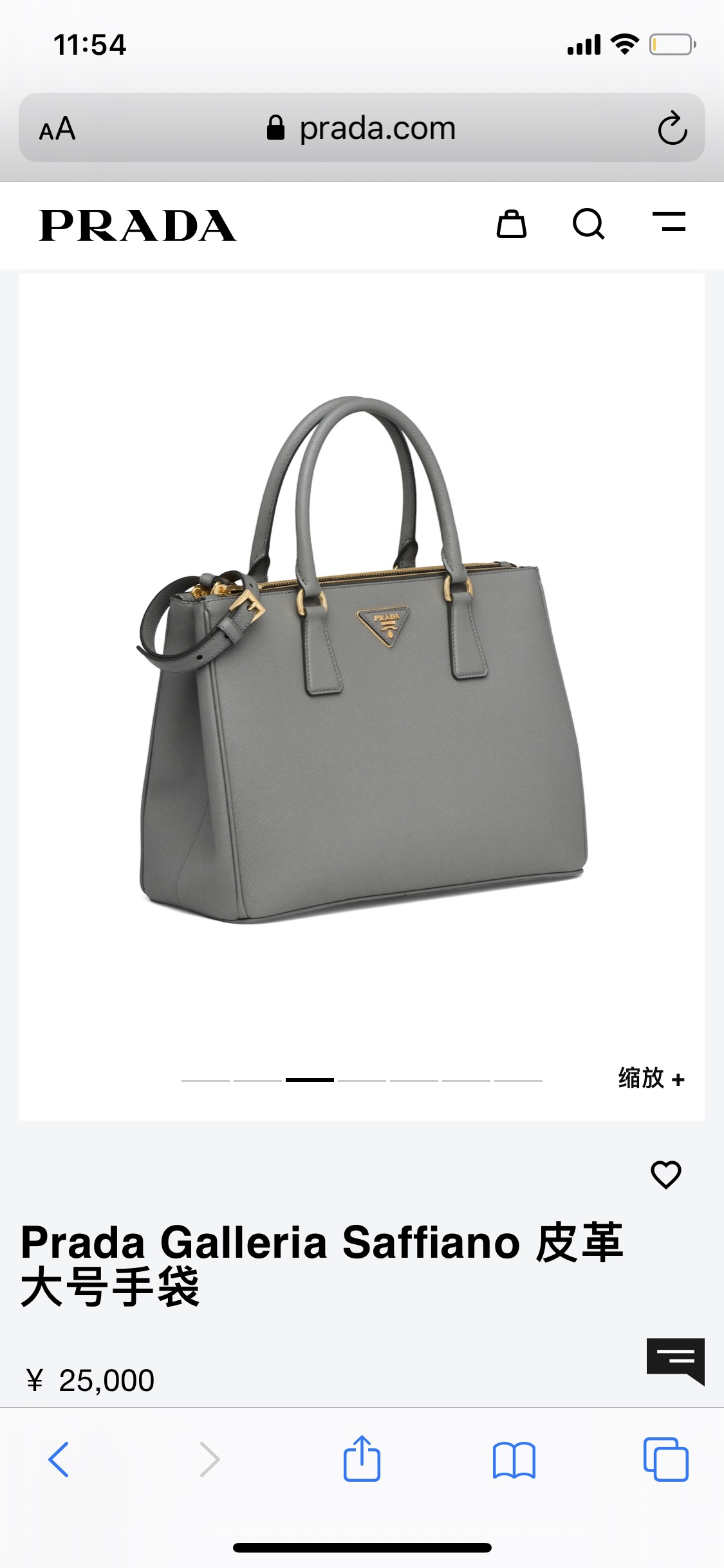
Task: Tap the prada.com address bar
Action: [x=362, y=128]
